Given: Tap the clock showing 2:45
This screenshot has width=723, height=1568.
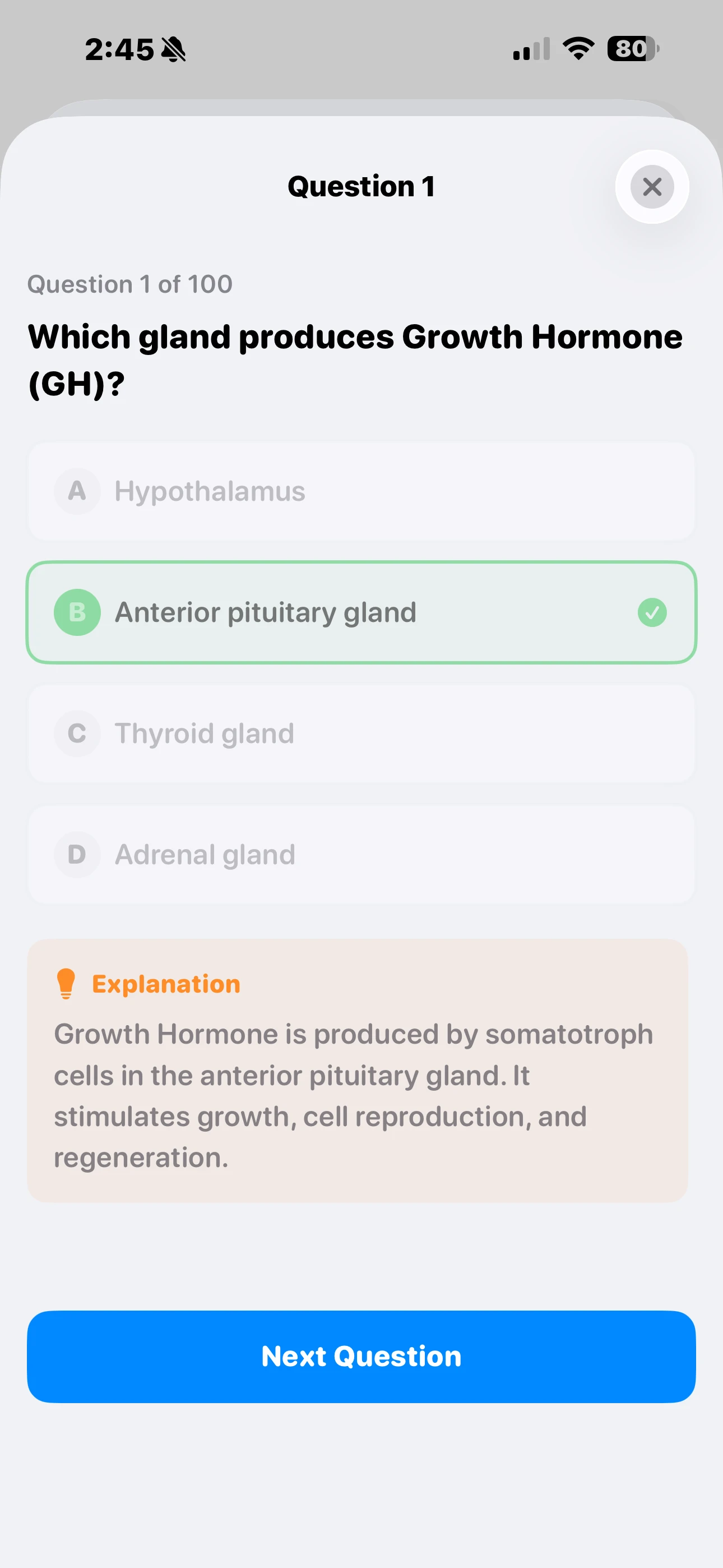Looking at the screenshot, I should (121, 49).
